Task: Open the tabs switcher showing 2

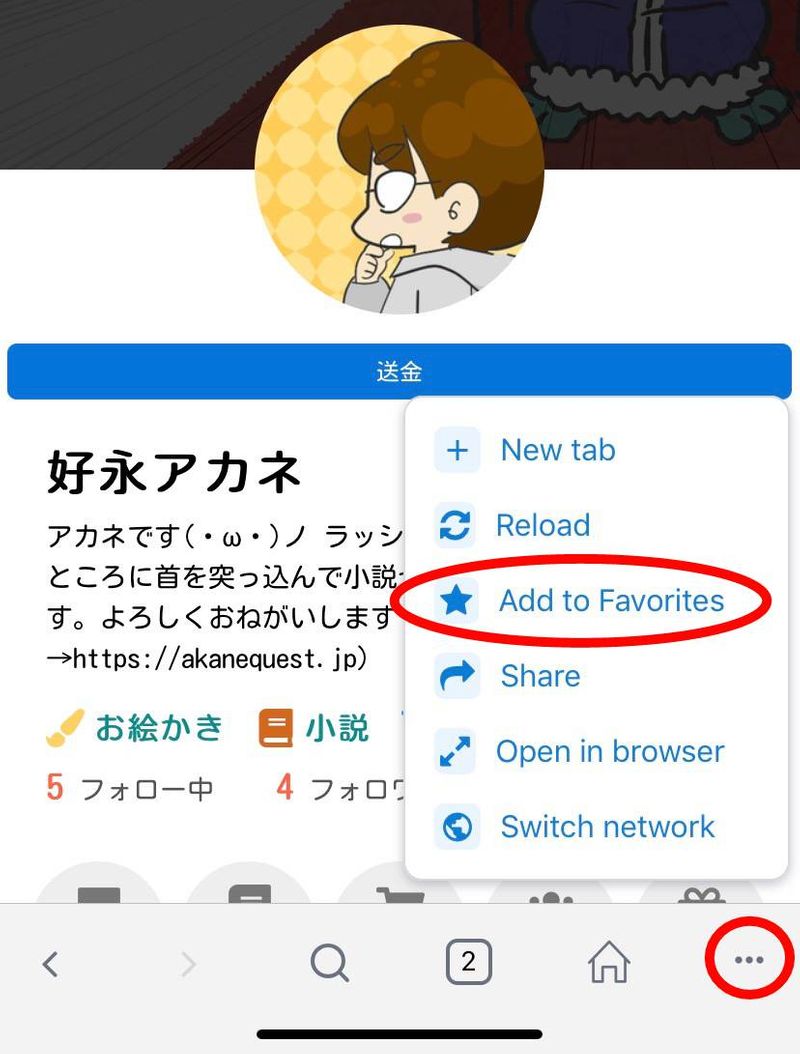Action: [468, 963]
